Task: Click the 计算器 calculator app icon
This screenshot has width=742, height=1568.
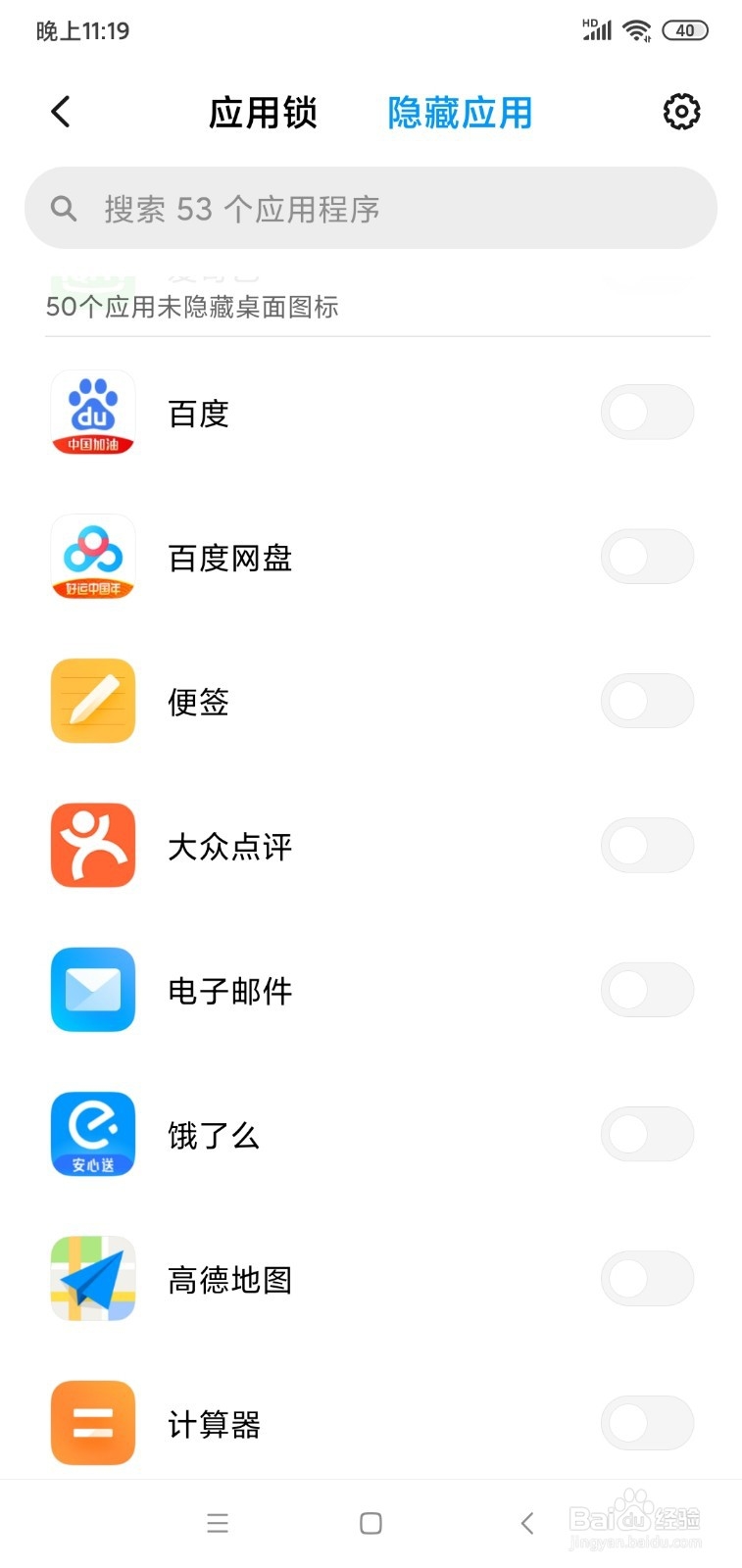Action: coord(92,1423)
